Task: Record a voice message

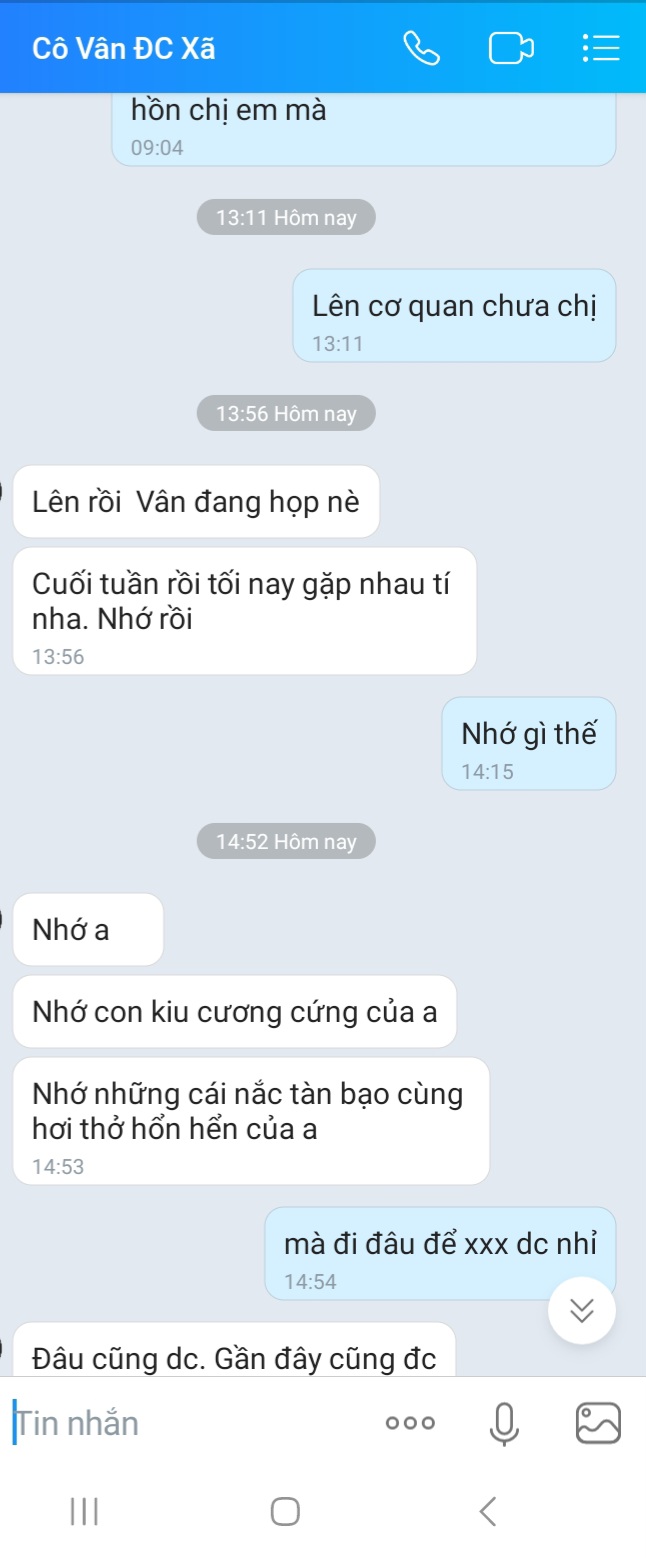Action: [x=504, y=1423]
